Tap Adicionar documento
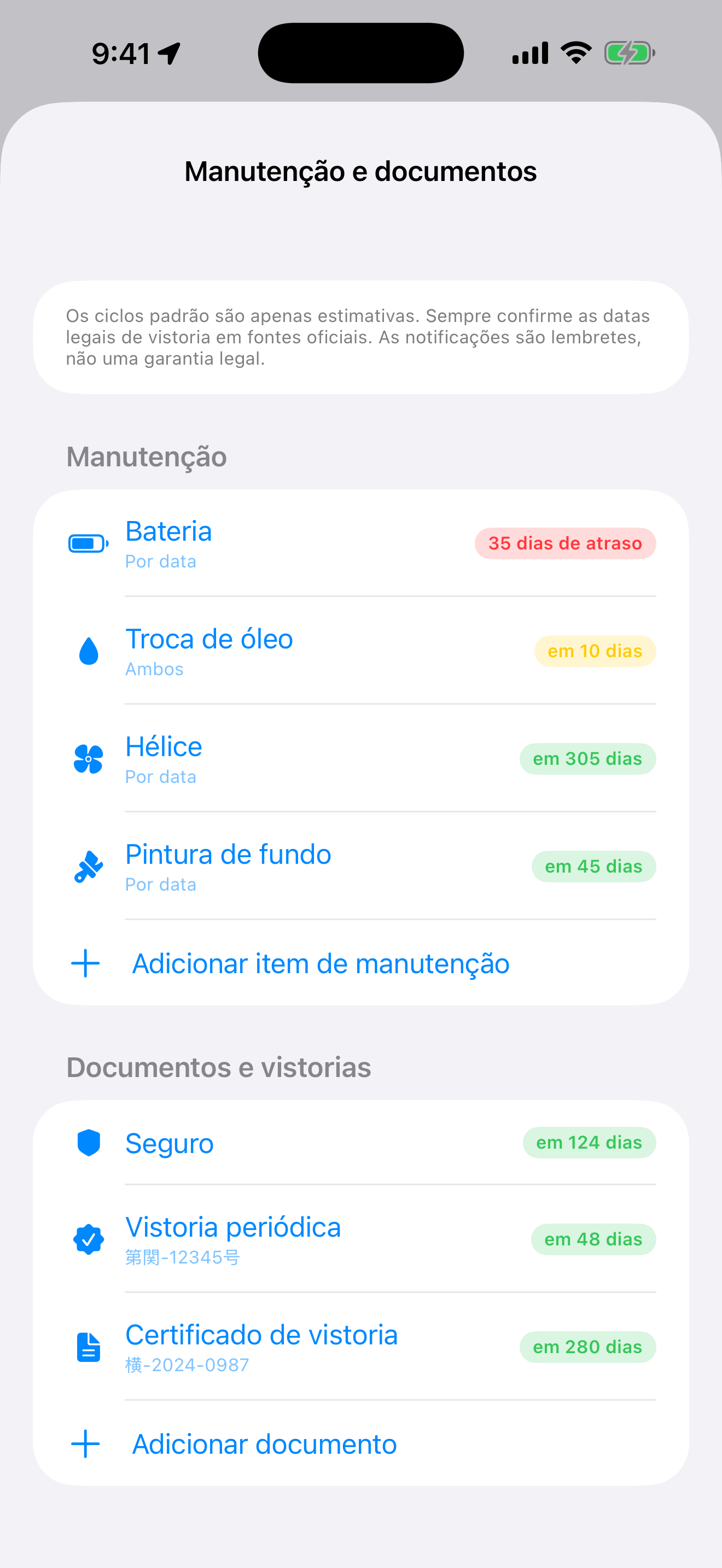 pyautogui.click(x=361, y=1444)
